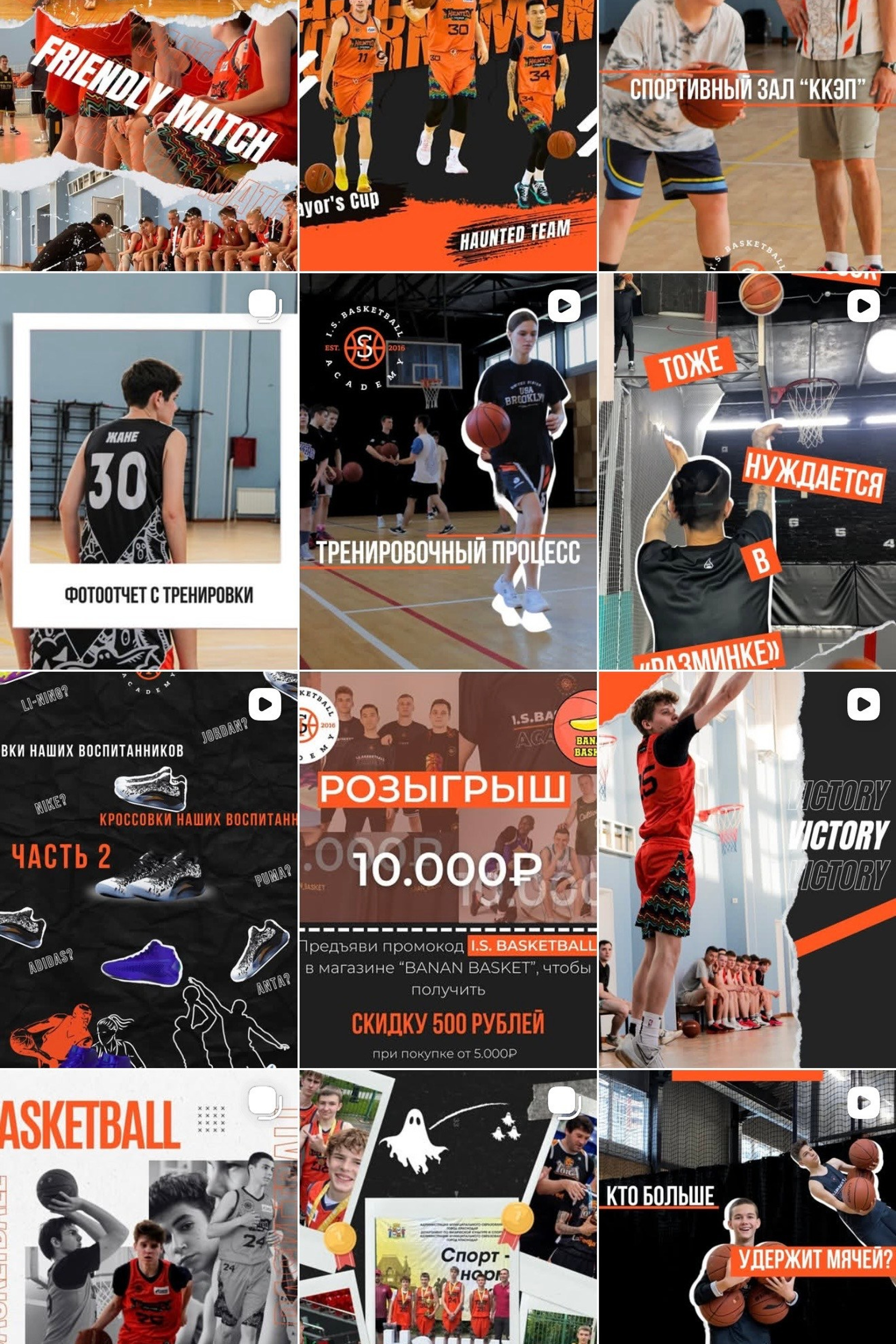Open the Розыгрыш 10.000₽ giveaway post
The image size is (896, 1344).
448,869
